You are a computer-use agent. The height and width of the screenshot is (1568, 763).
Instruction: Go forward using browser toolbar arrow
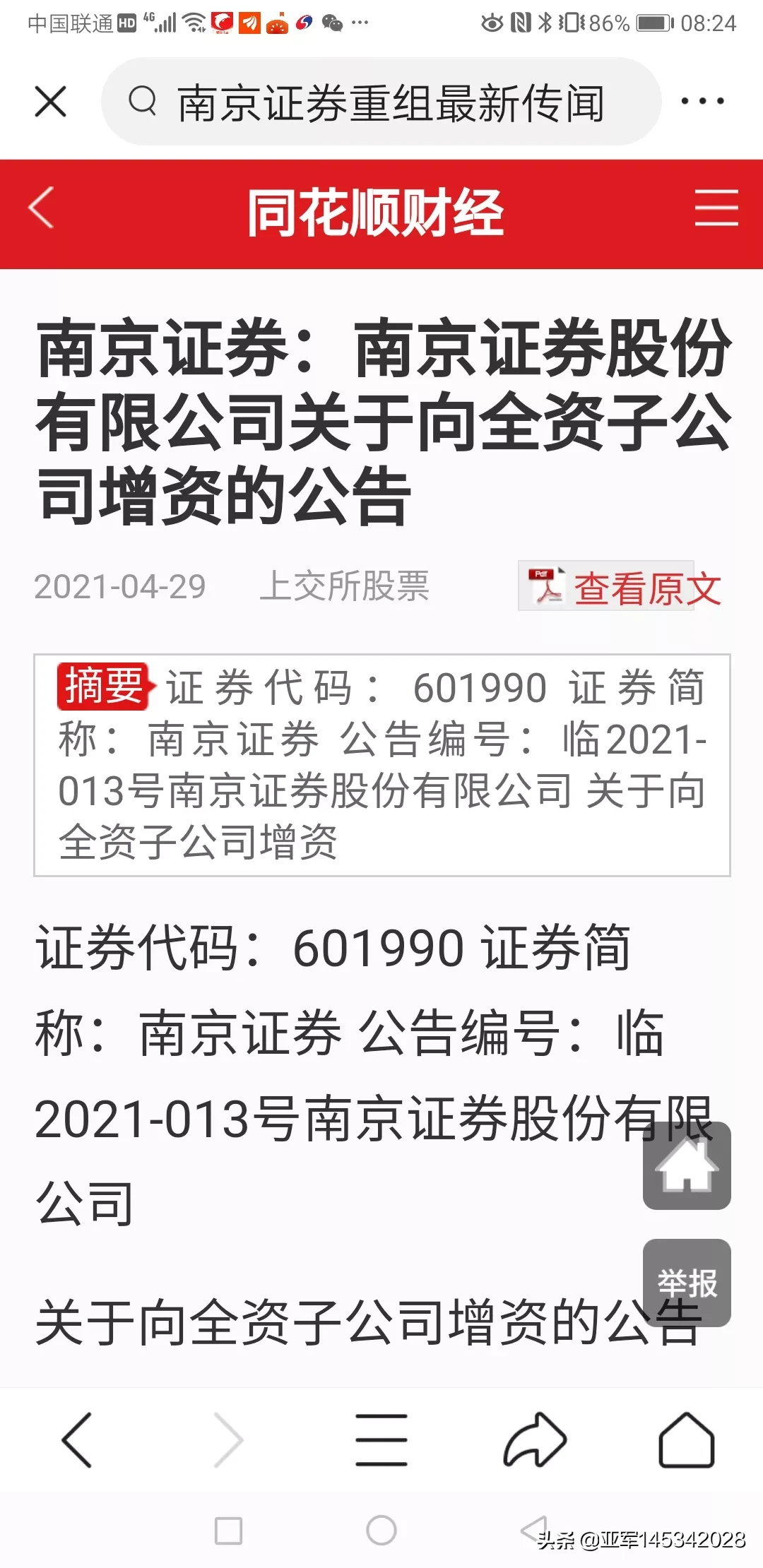tap(229, 1439)
